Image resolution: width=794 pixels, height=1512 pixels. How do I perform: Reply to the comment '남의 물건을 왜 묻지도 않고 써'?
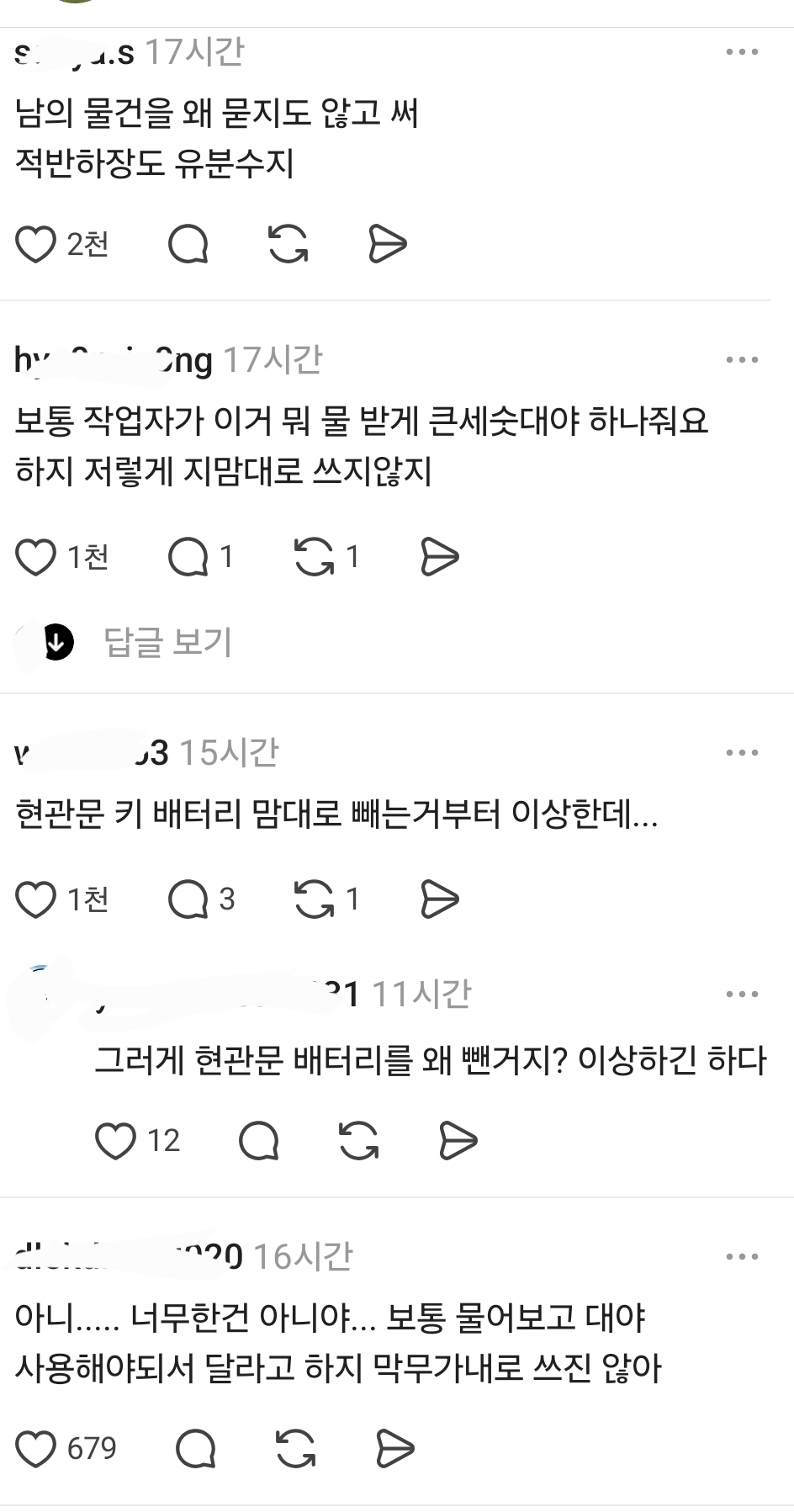[188, 245]
